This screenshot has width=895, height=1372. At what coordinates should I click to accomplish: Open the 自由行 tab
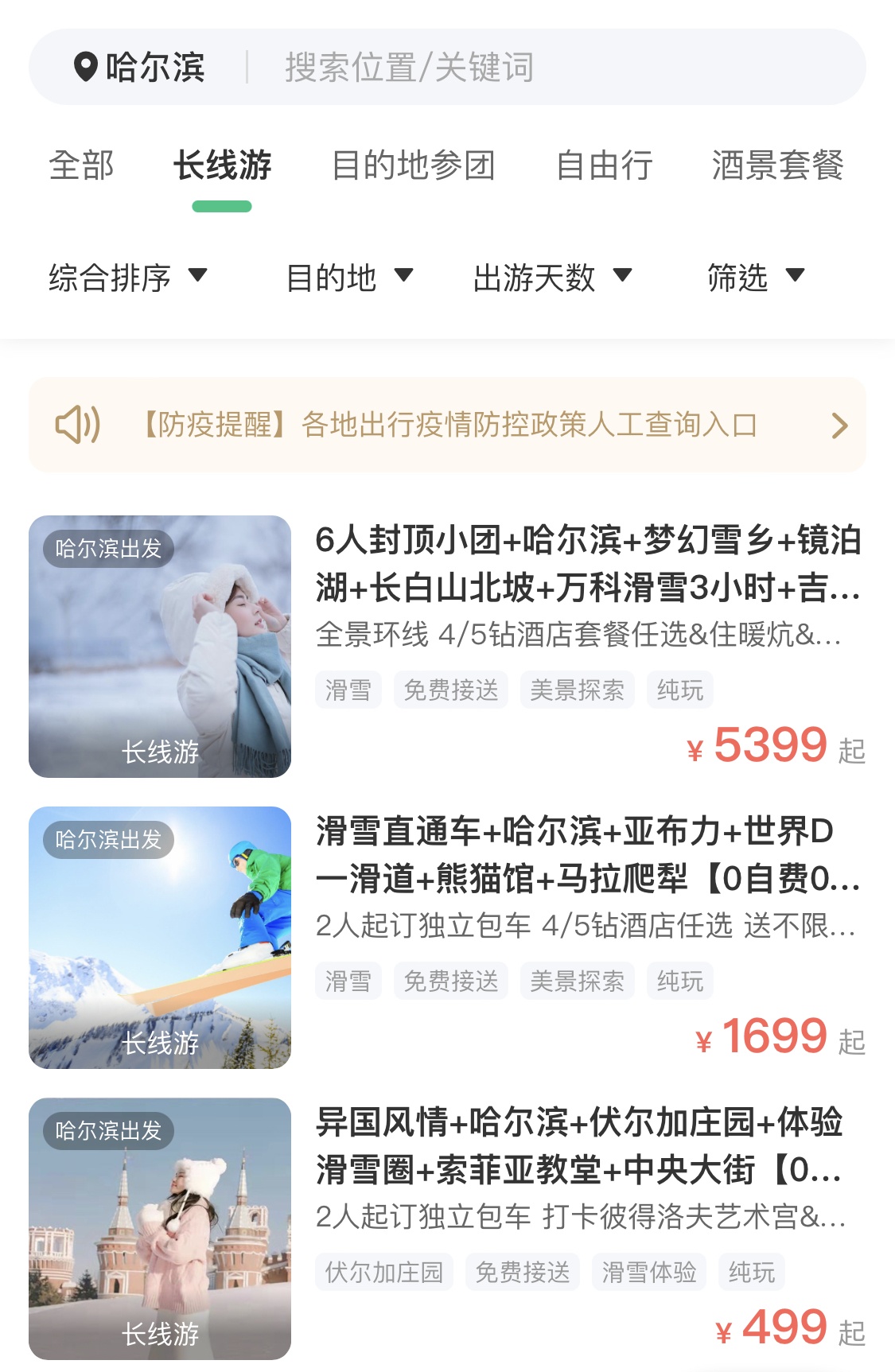604,165
